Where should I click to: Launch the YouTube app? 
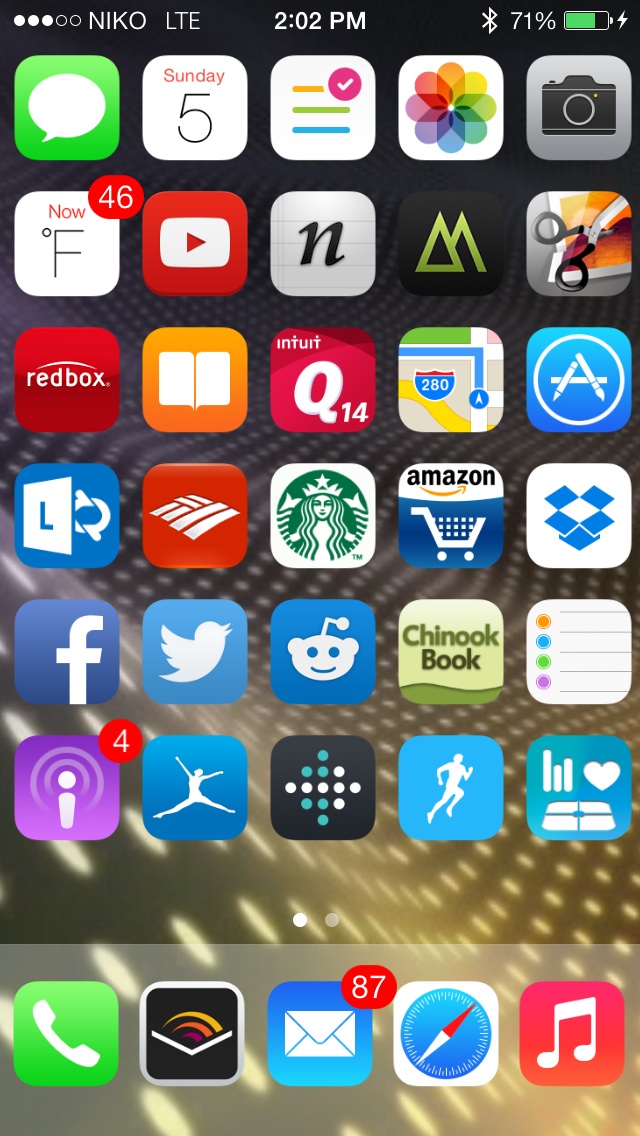pos(195,243)
